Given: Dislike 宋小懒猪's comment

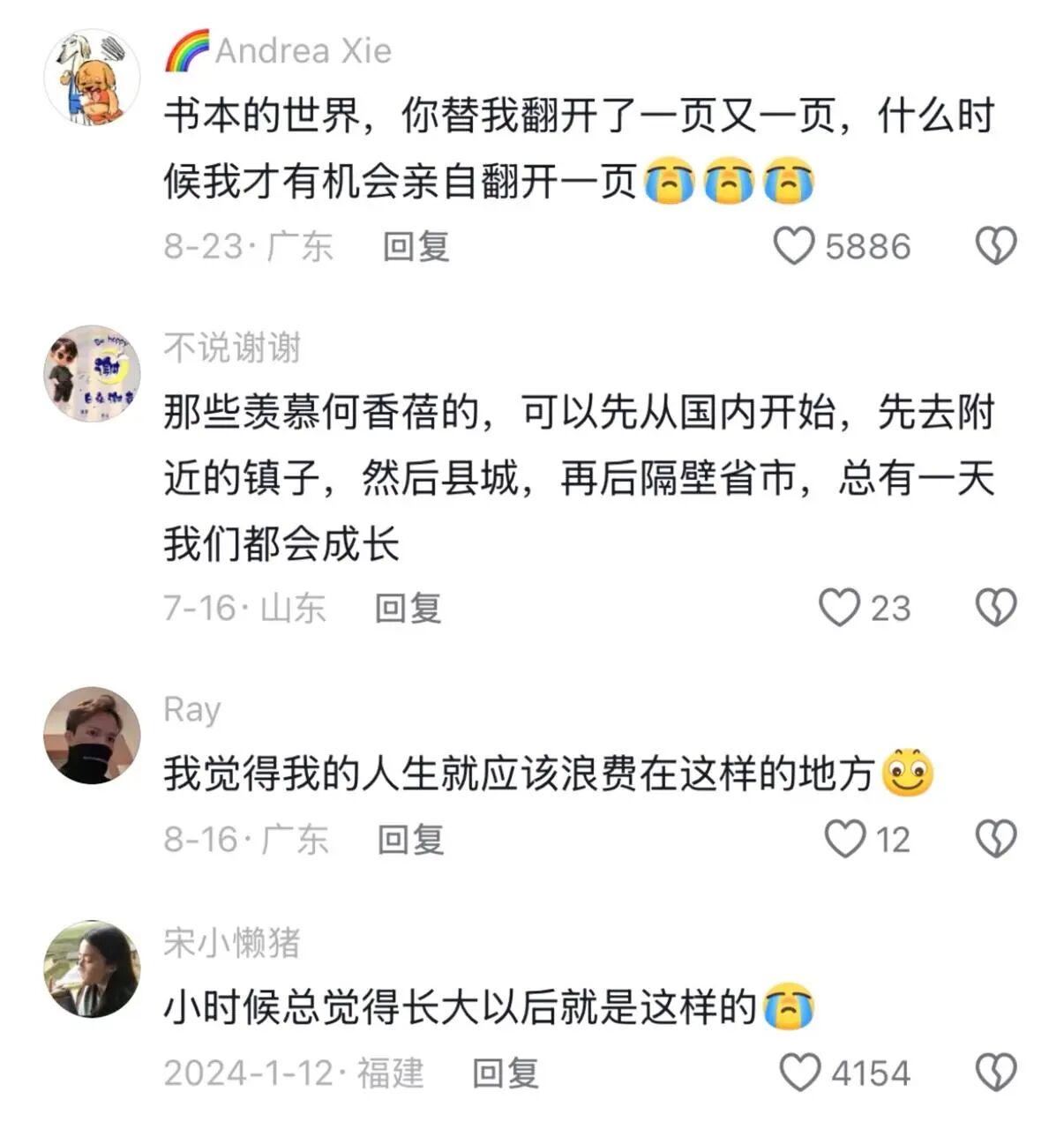Looking at the screenshot, I should tap(996, 1073).
